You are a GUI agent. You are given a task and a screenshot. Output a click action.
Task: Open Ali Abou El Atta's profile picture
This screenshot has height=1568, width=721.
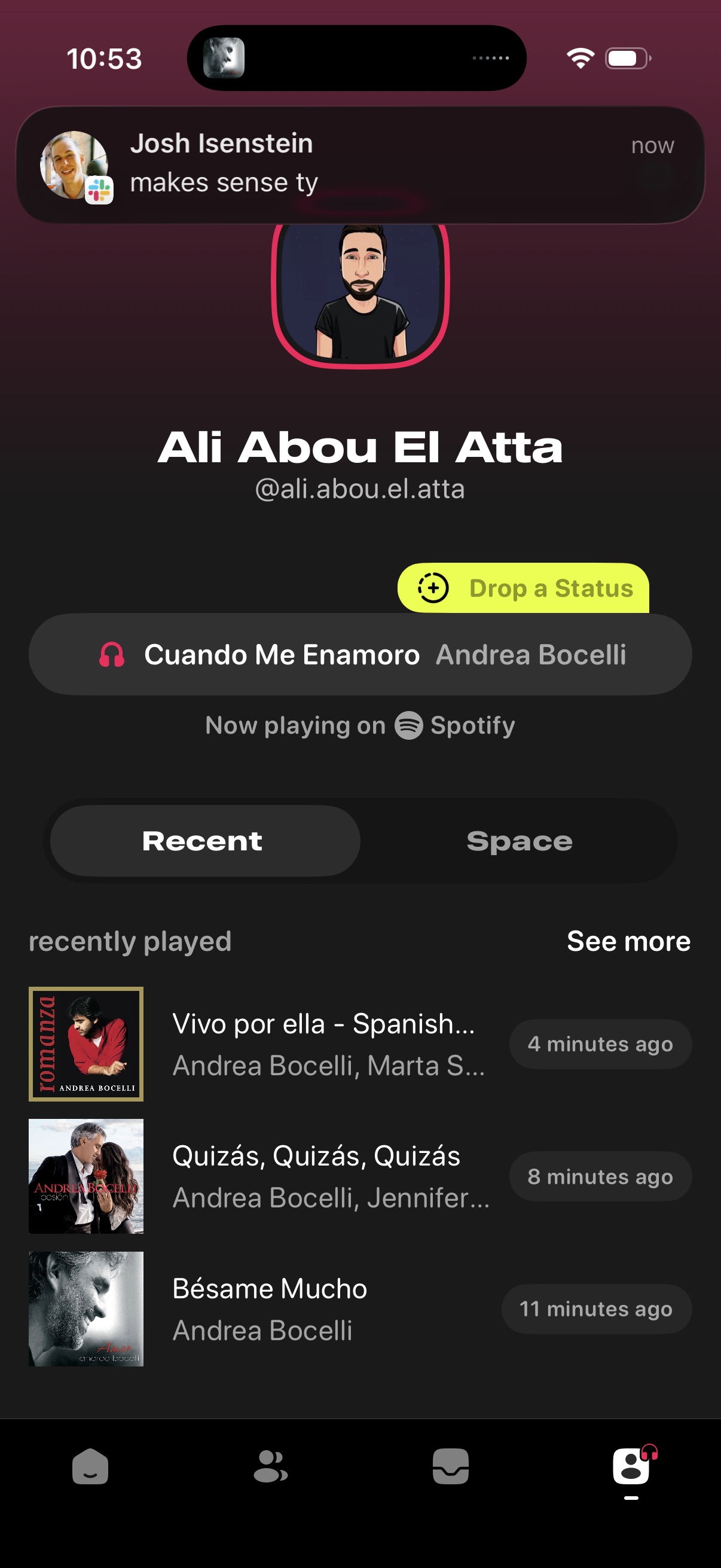[360, 292]
